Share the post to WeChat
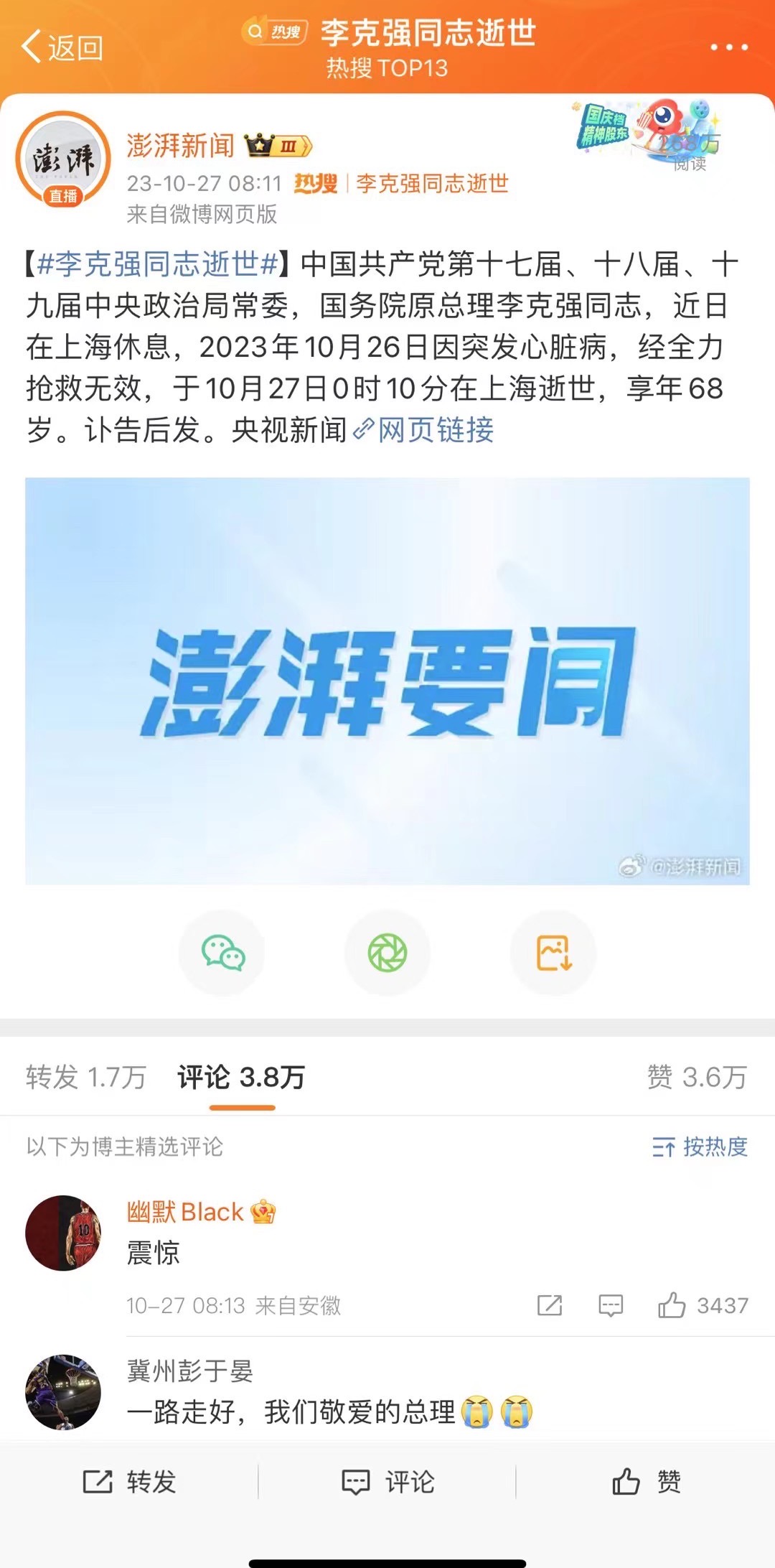 coord(222,953)
